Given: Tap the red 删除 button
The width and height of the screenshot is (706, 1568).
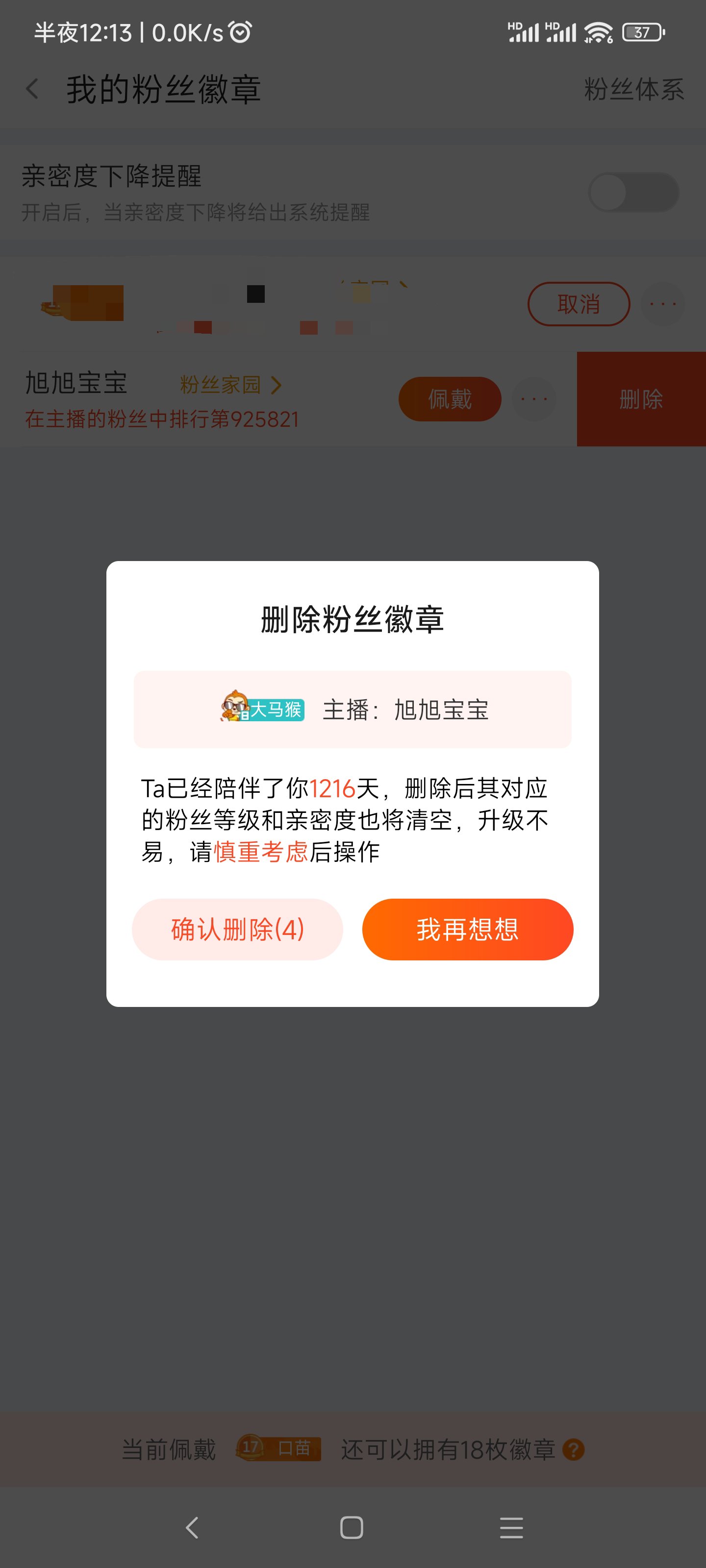Looking at the screenshot, I should [641, 399].
